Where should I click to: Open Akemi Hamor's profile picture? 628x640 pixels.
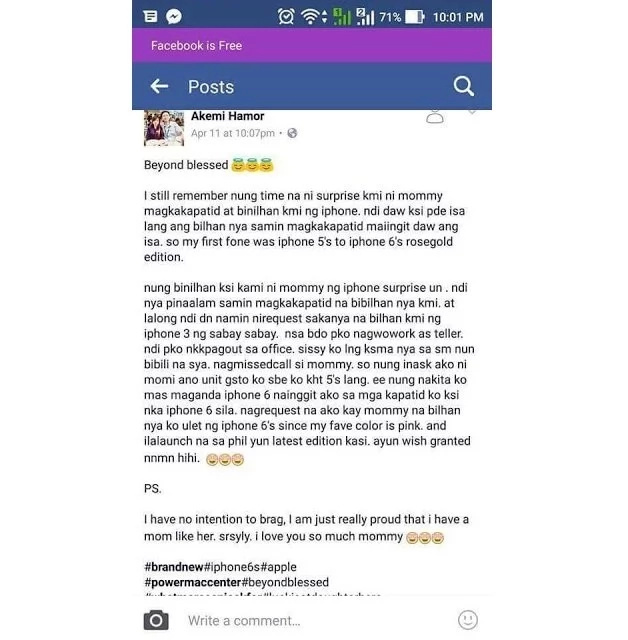[x=163, y=127]
